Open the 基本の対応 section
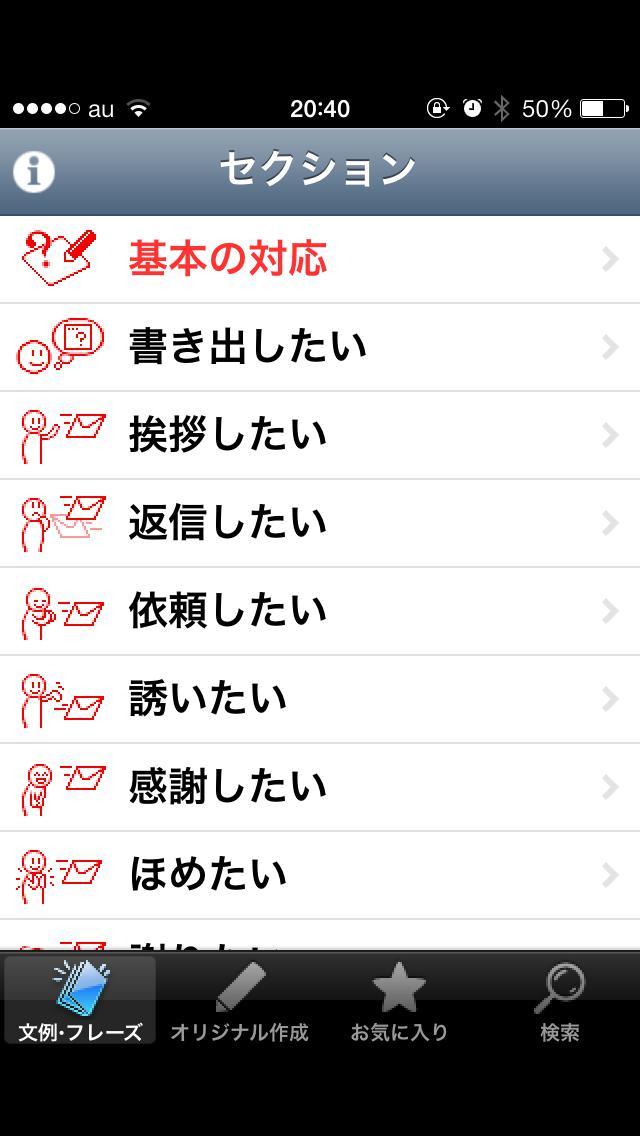This screenshot has height=1136, width=640. tap(320, 259)
